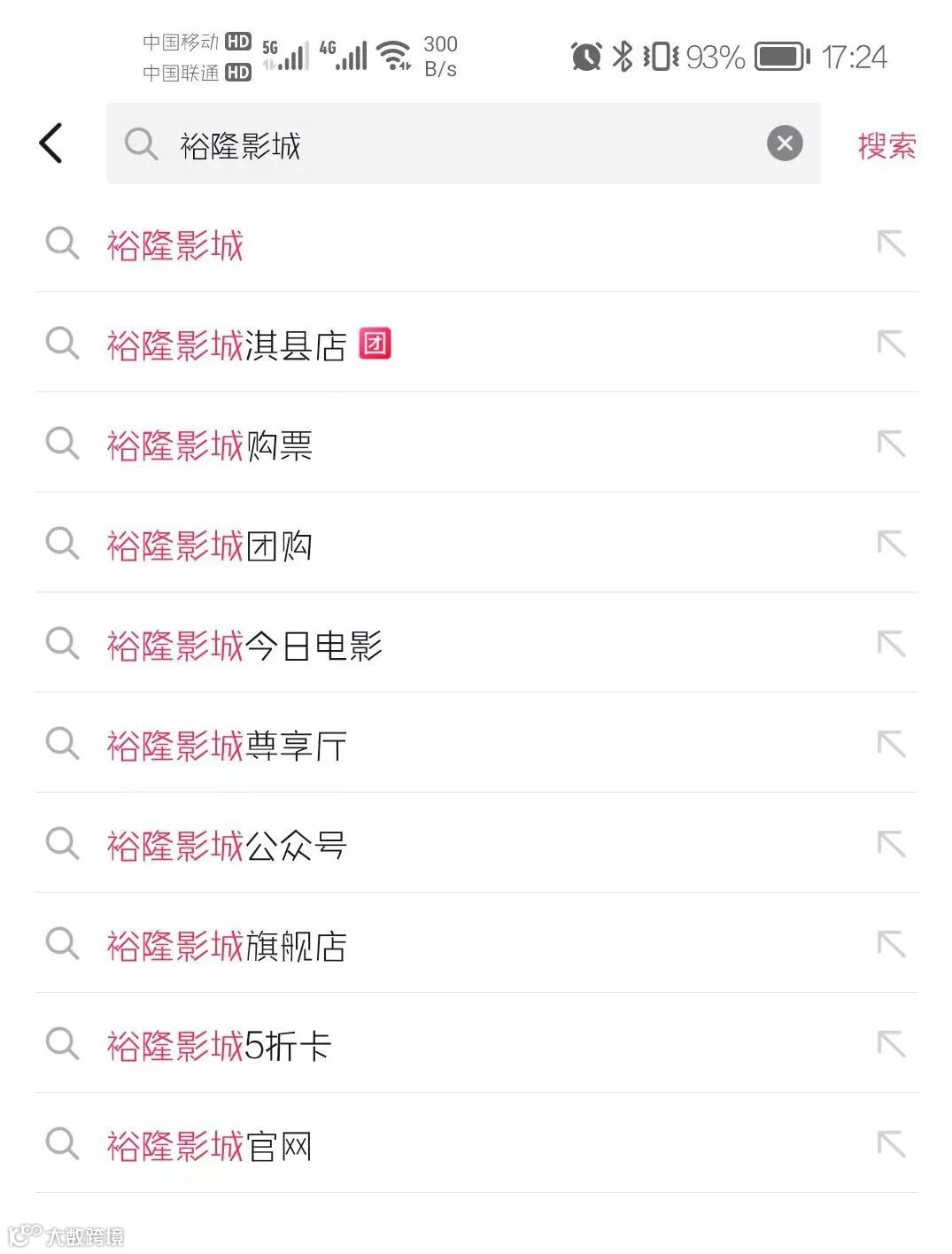Pick the 裕隆影城尊享厅 suggestion

coord(476,744)
